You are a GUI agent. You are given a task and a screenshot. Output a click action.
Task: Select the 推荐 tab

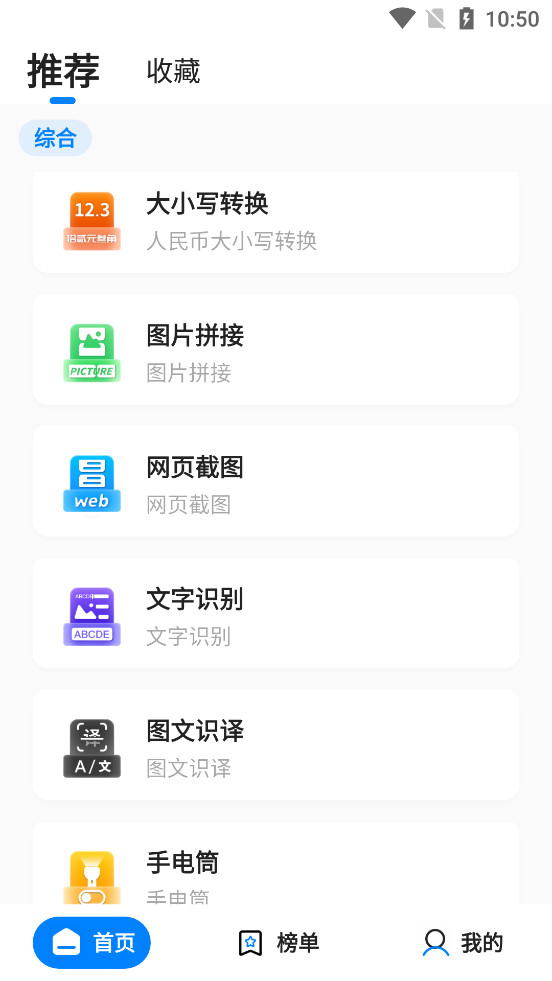pyautogui.click(x=63, y=71)
